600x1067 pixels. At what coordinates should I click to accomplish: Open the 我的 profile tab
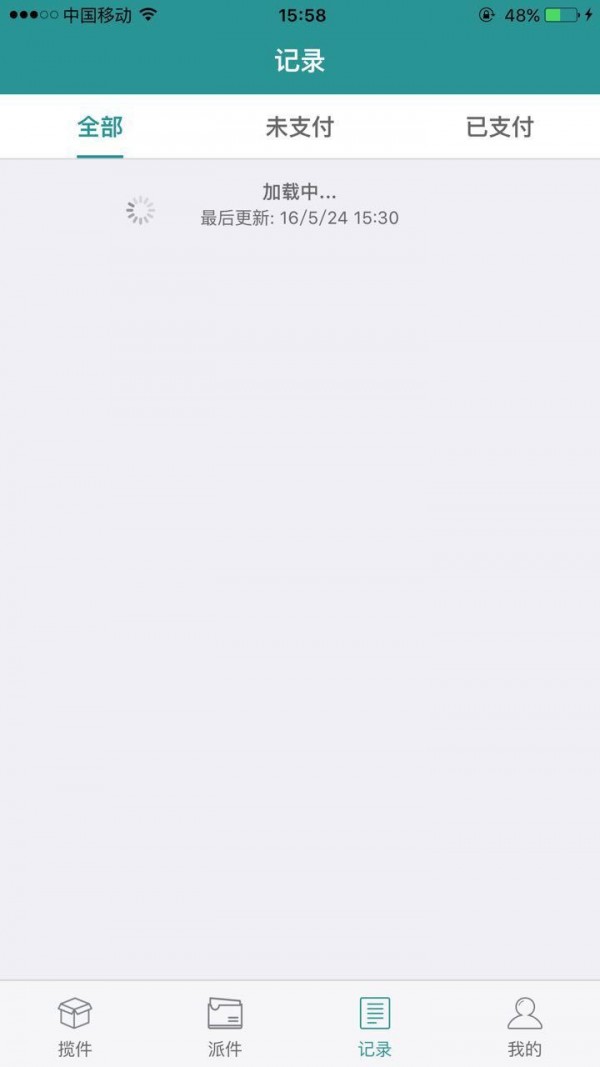(x=524, y=1026)
